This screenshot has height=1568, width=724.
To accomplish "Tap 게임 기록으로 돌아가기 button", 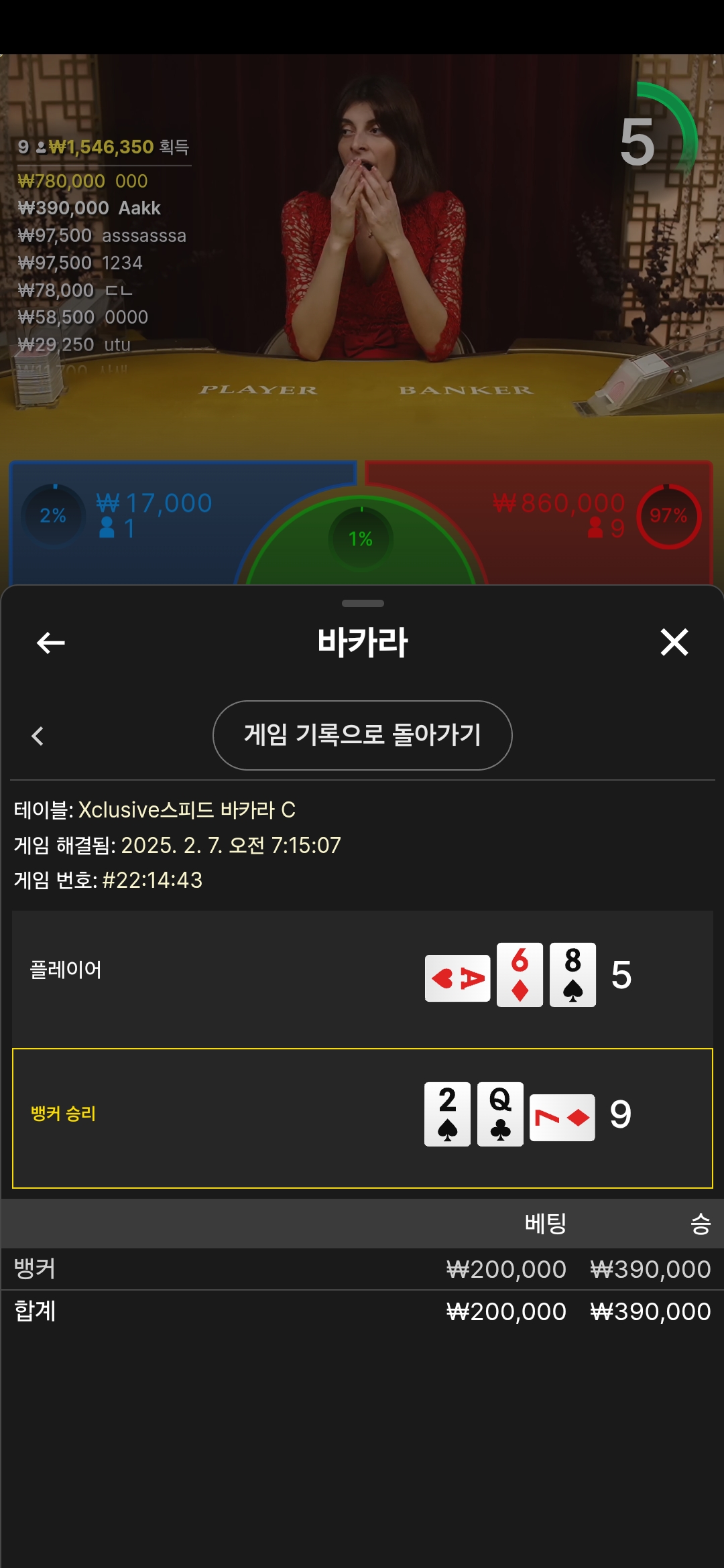I will (x=362, y=735).
